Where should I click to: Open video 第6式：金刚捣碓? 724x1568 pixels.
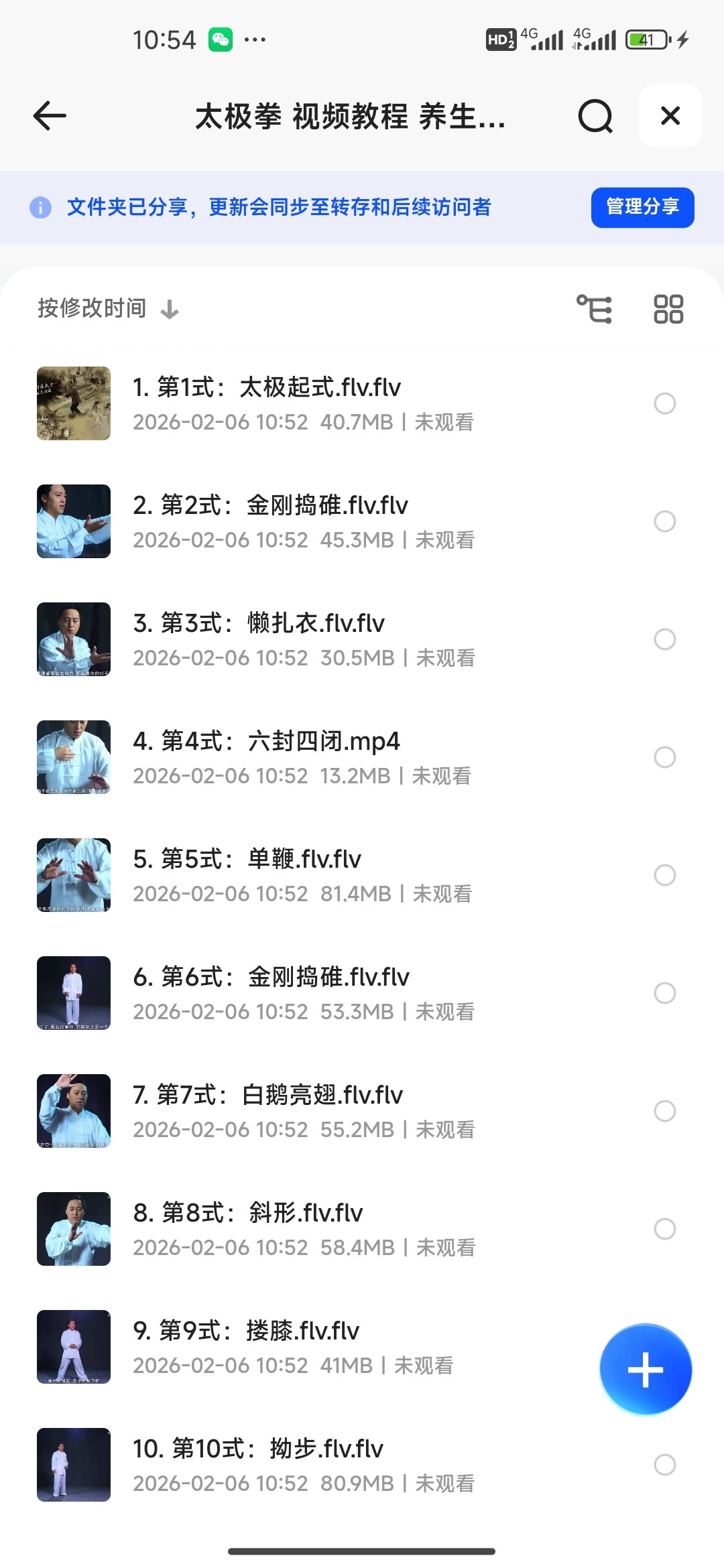tap(271, 978)
